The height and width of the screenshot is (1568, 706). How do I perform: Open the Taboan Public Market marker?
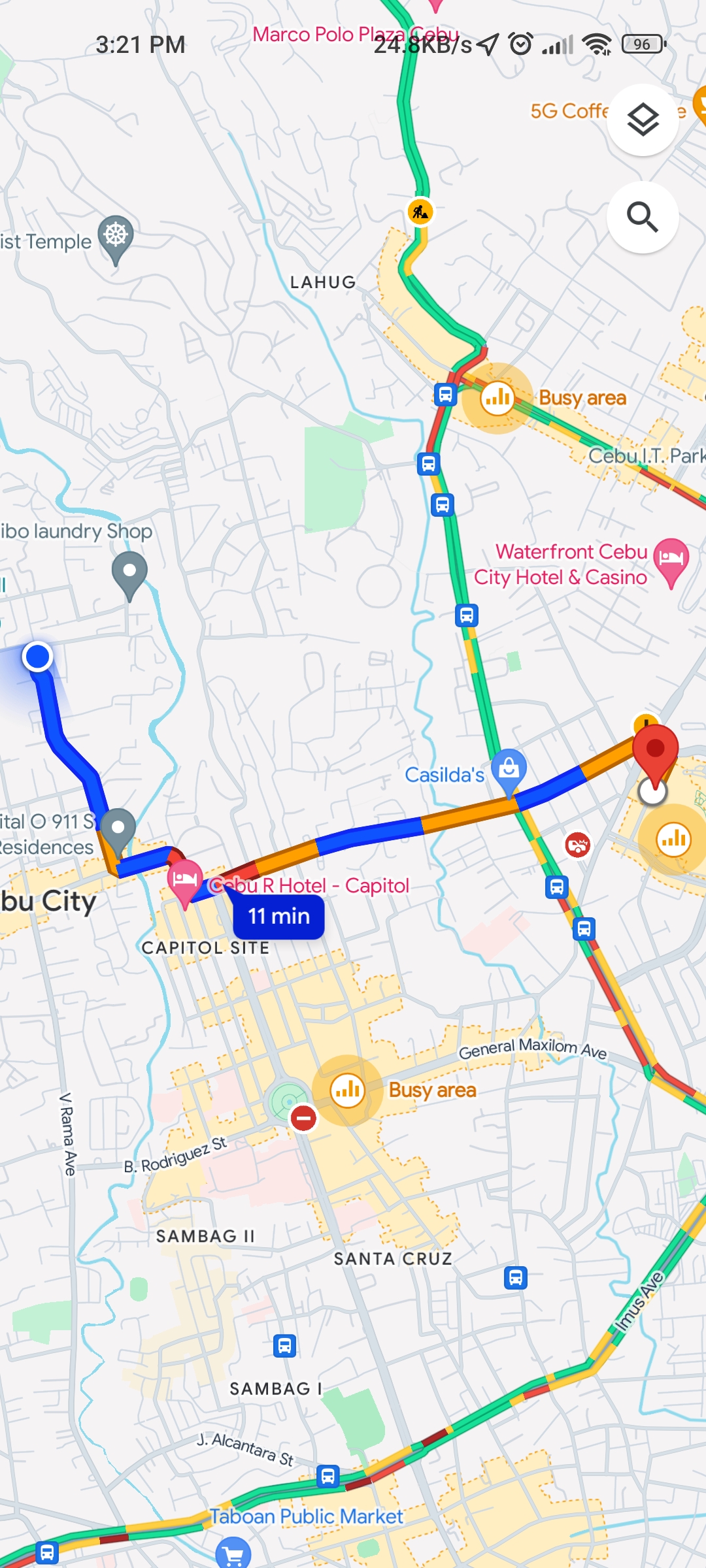(233, 1554)
